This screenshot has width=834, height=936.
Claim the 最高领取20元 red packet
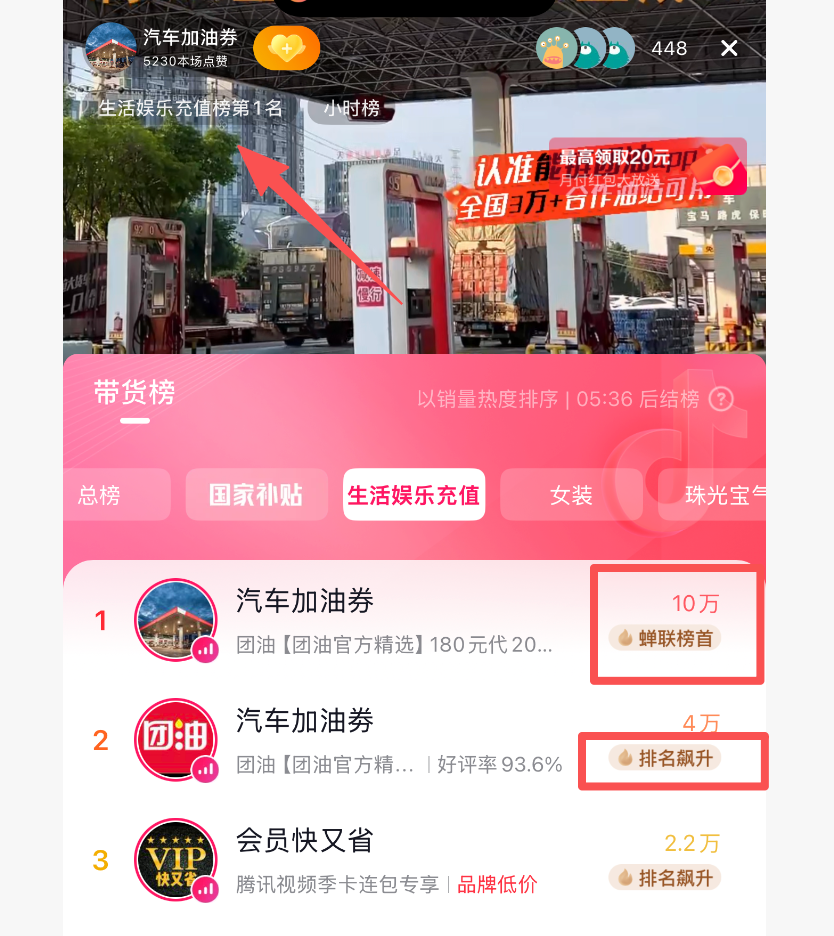(648, 166)
